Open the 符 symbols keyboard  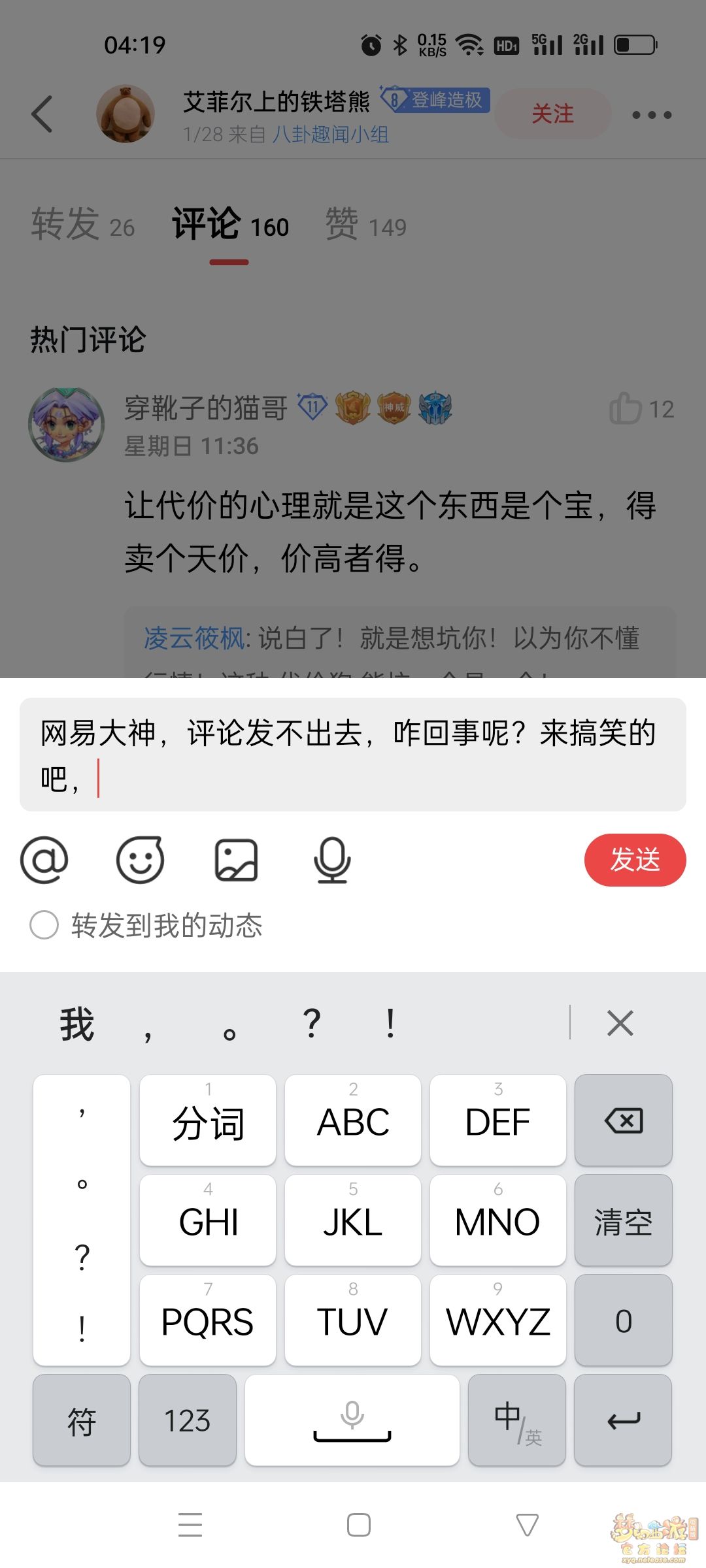coord(82,1420)
